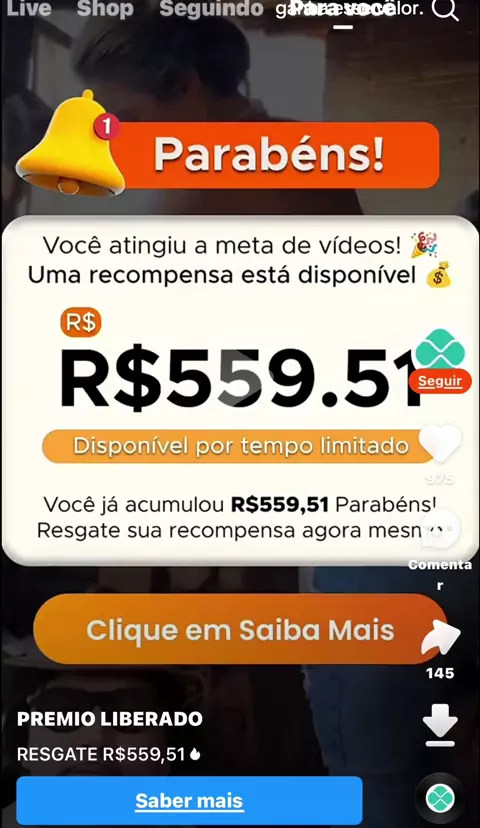Share the video with the arrow icon
The width and height of the screenshot is (480, 828).
pyautogui.click(x=440, y=638)
